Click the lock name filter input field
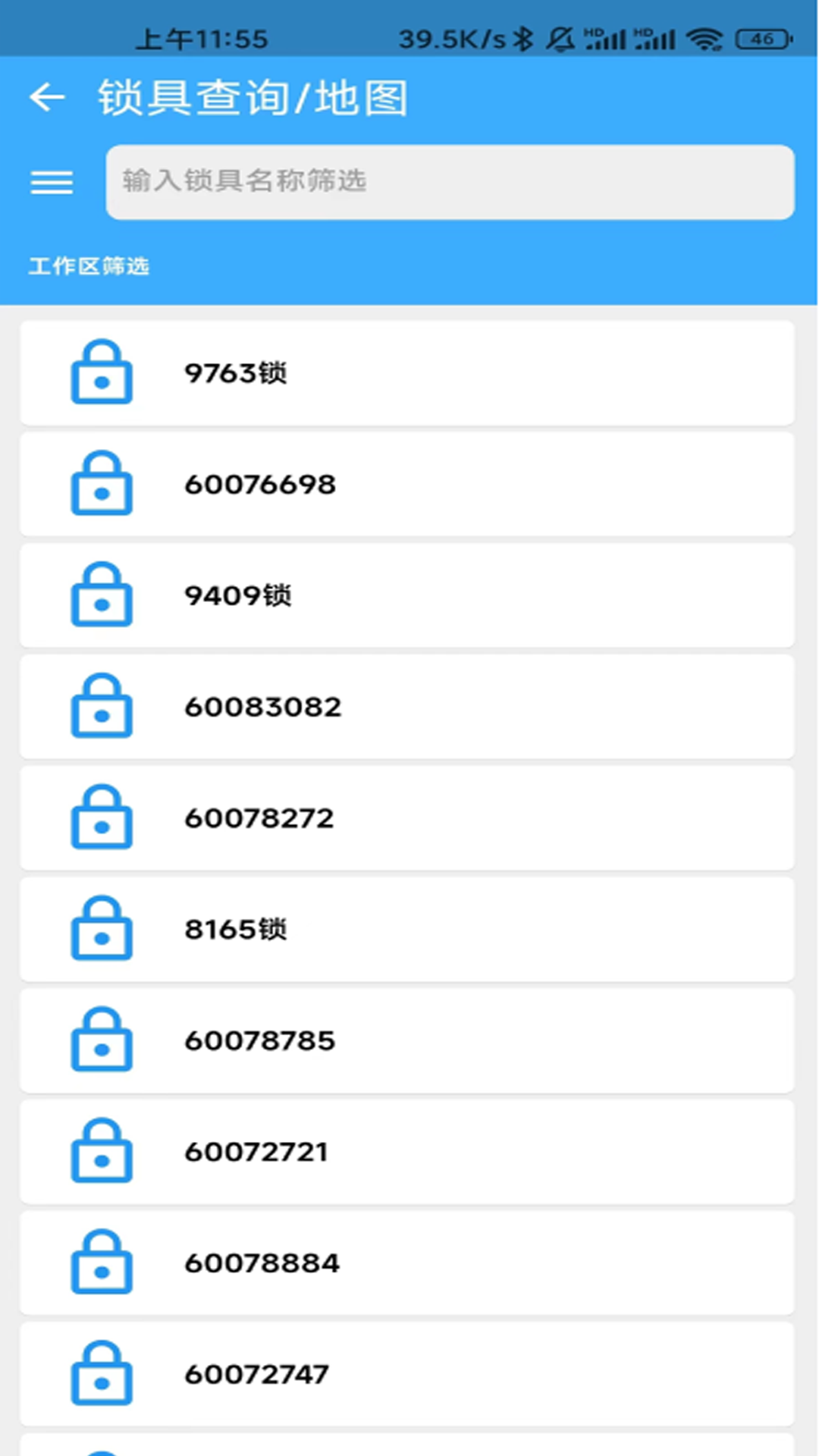The image size is (819, 1456). pyautogui.click(x=451, y=183)
